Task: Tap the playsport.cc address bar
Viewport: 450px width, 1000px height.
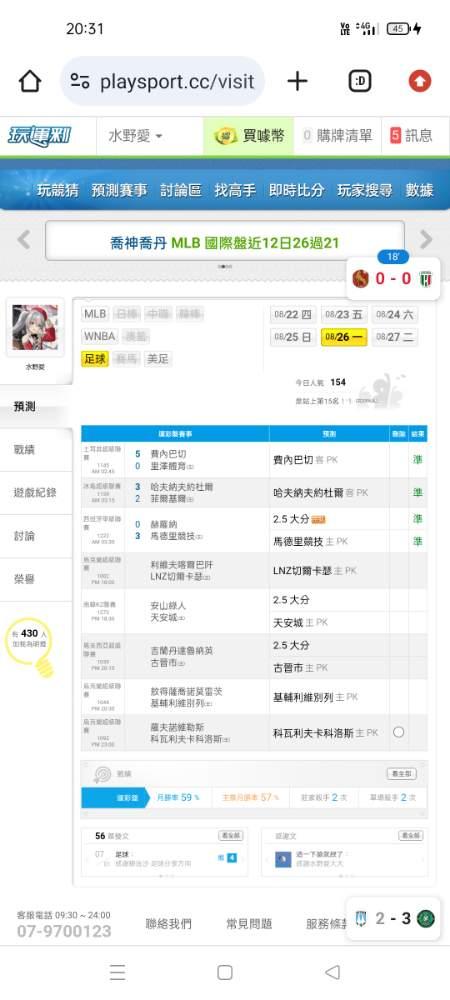Action: tap(163, 81)
